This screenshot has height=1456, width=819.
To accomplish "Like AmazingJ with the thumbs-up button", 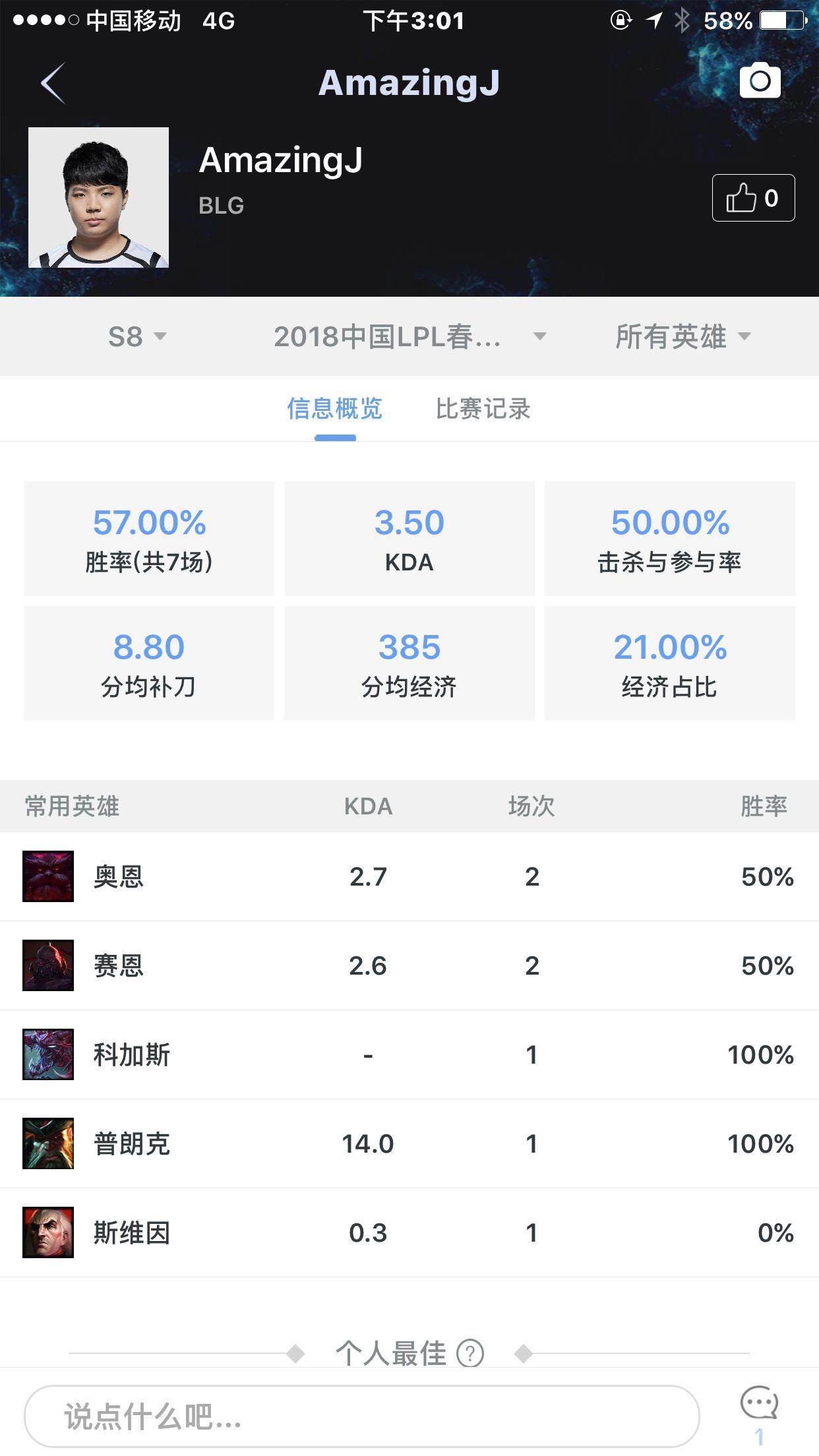I will [x=753, y=198].
